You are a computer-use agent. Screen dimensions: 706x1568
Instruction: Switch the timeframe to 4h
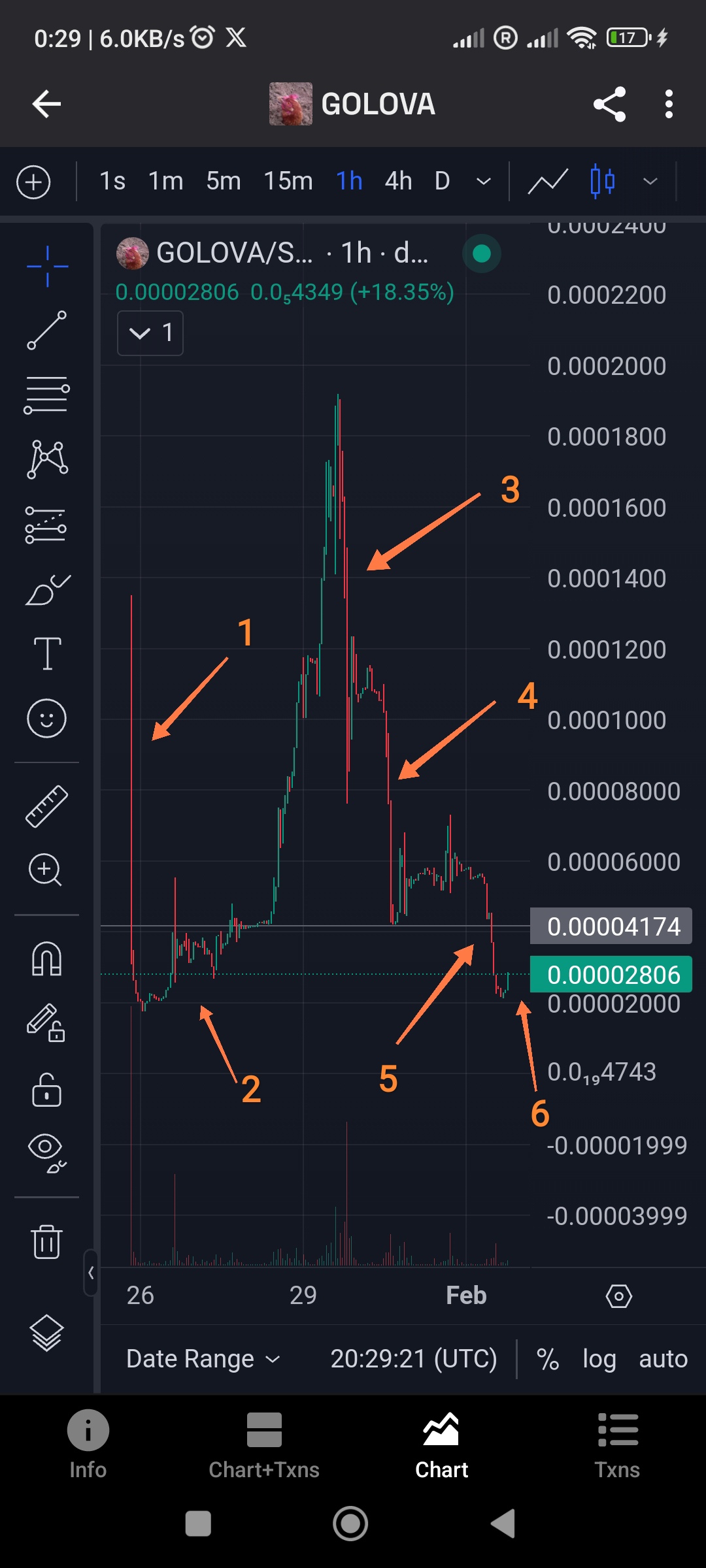(x=398, y=181)
